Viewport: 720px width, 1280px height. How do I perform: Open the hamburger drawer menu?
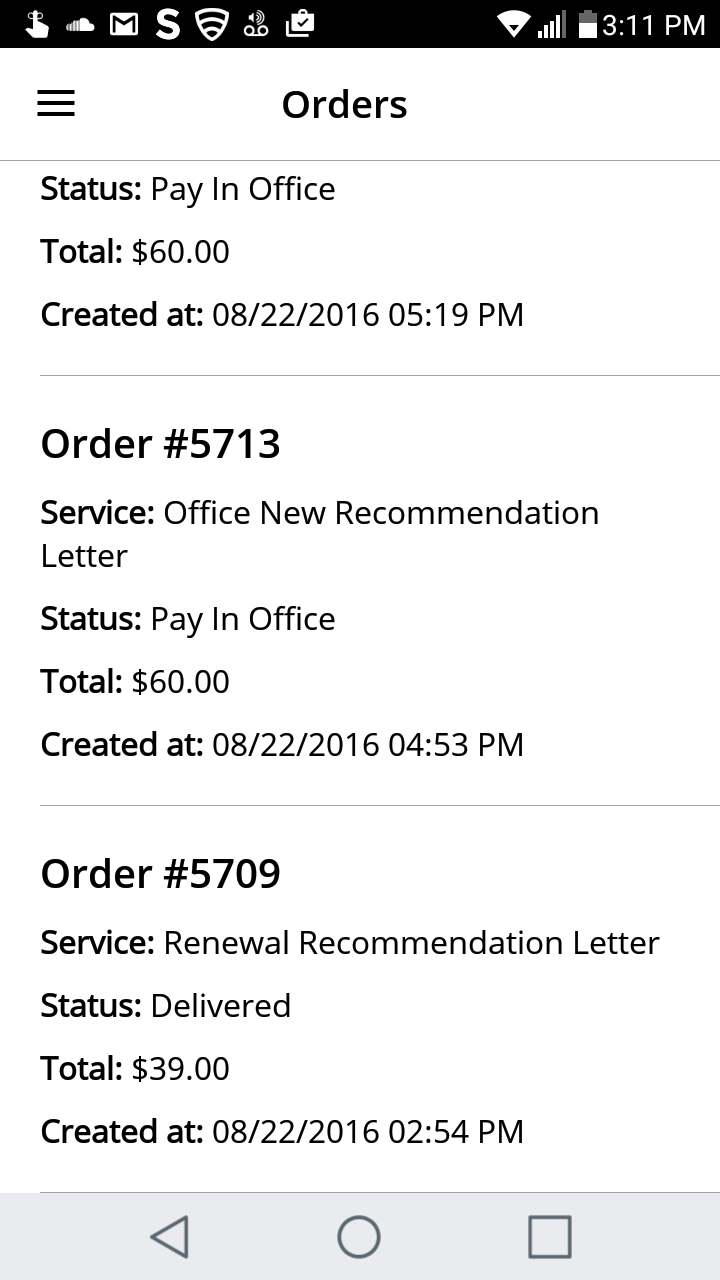click(56, 104)
